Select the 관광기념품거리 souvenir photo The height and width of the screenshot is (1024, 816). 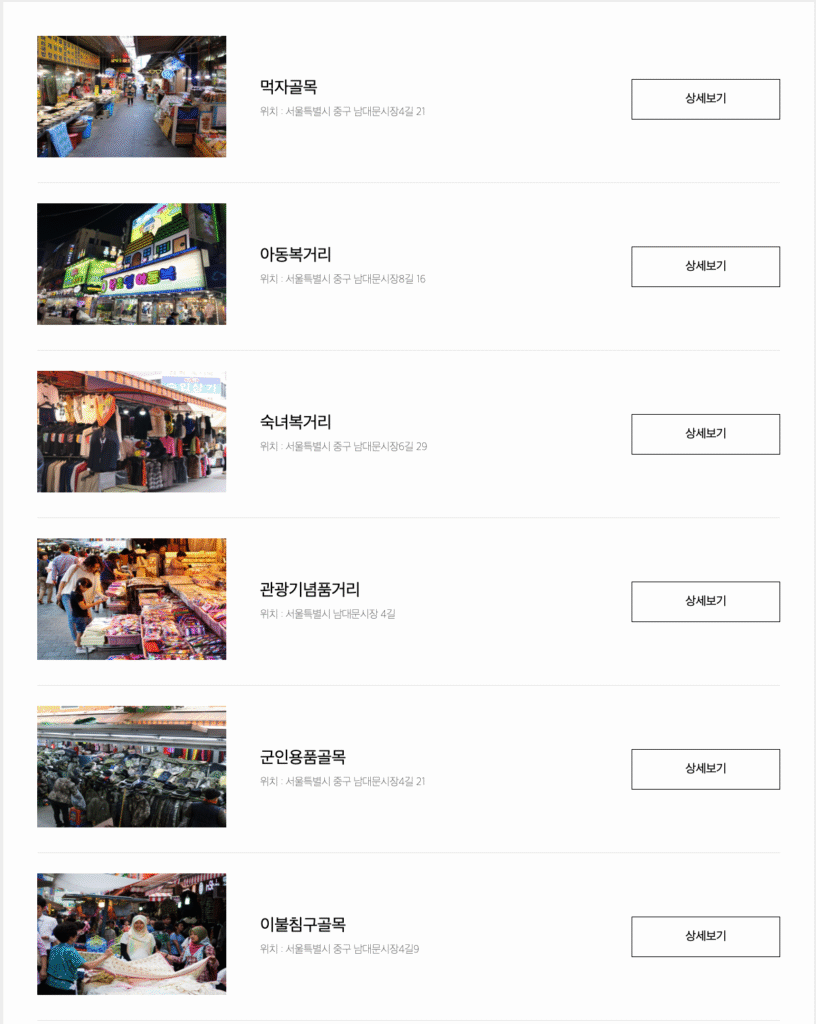131,599
